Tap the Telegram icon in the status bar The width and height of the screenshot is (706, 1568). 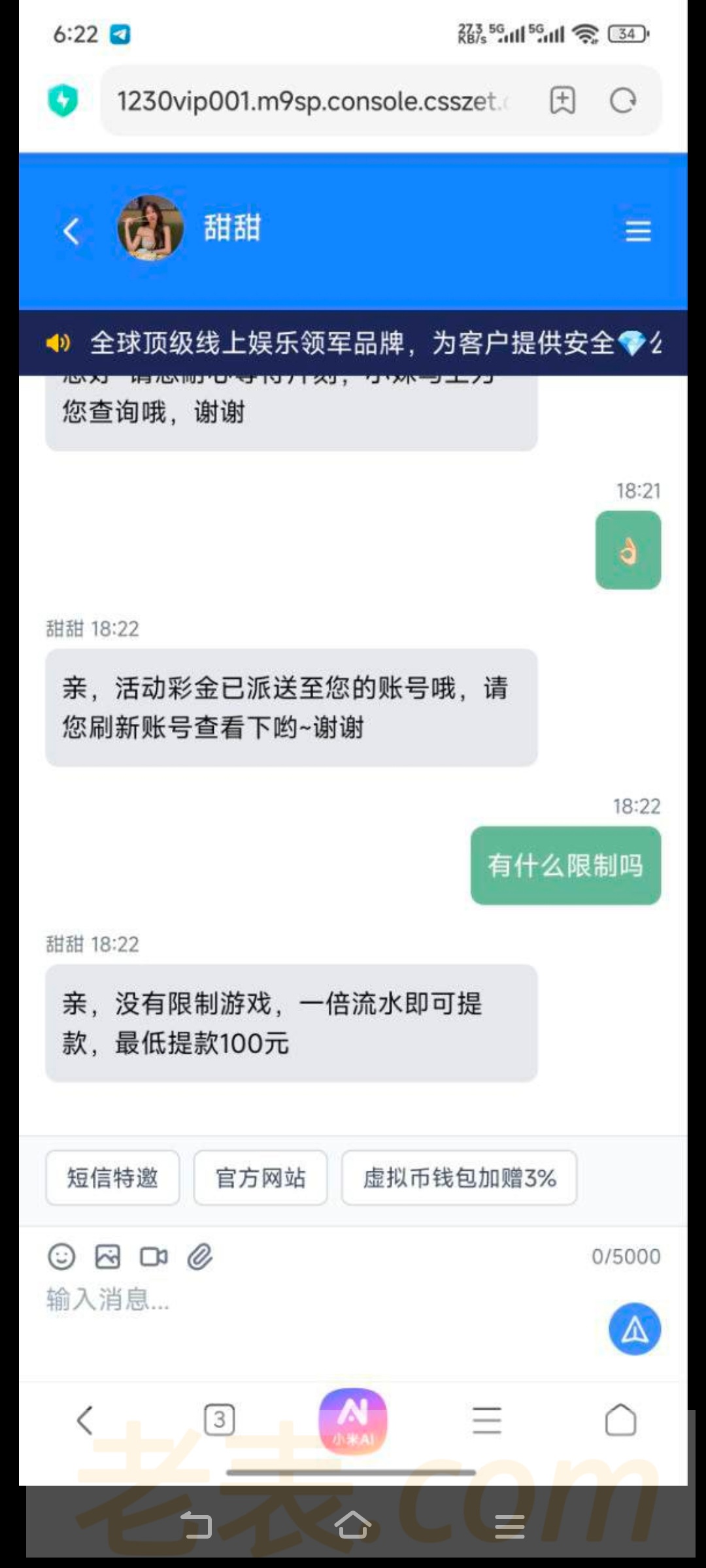point(121,34)
